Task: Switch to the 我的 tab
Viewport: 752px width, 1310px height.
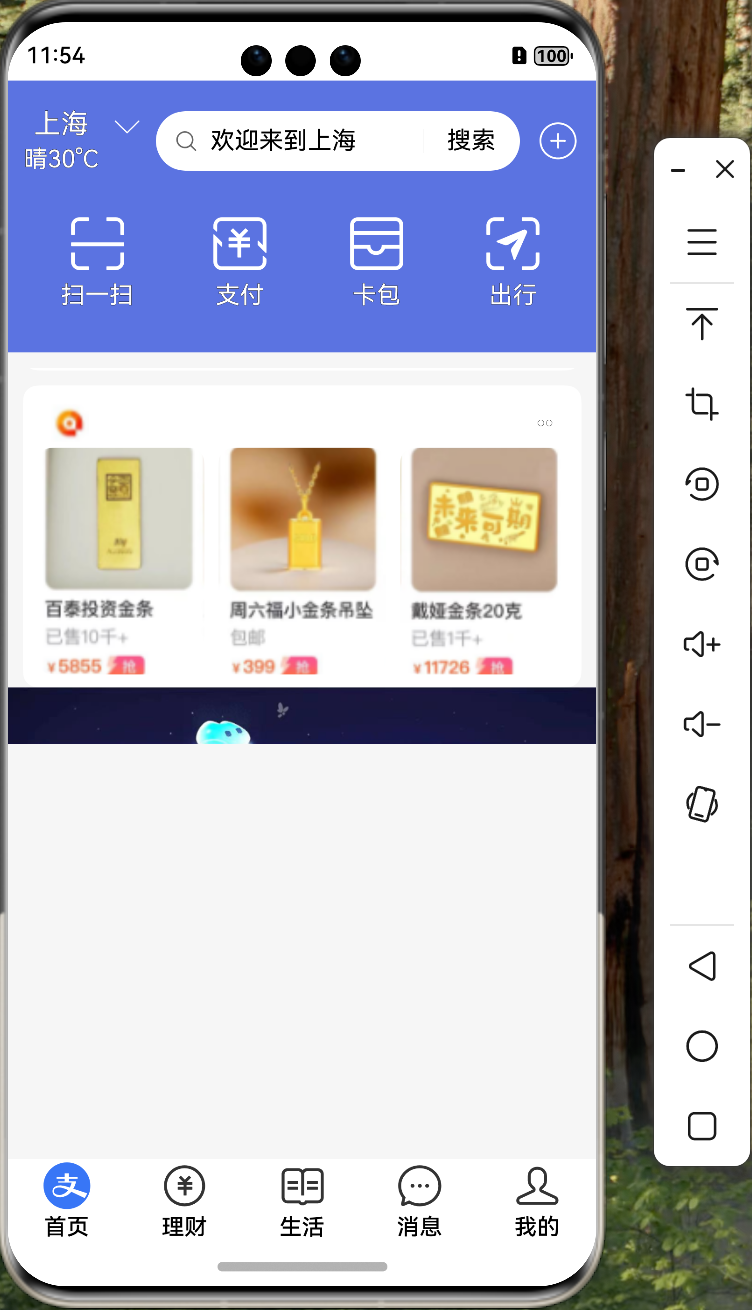Action: (537, 1201)
